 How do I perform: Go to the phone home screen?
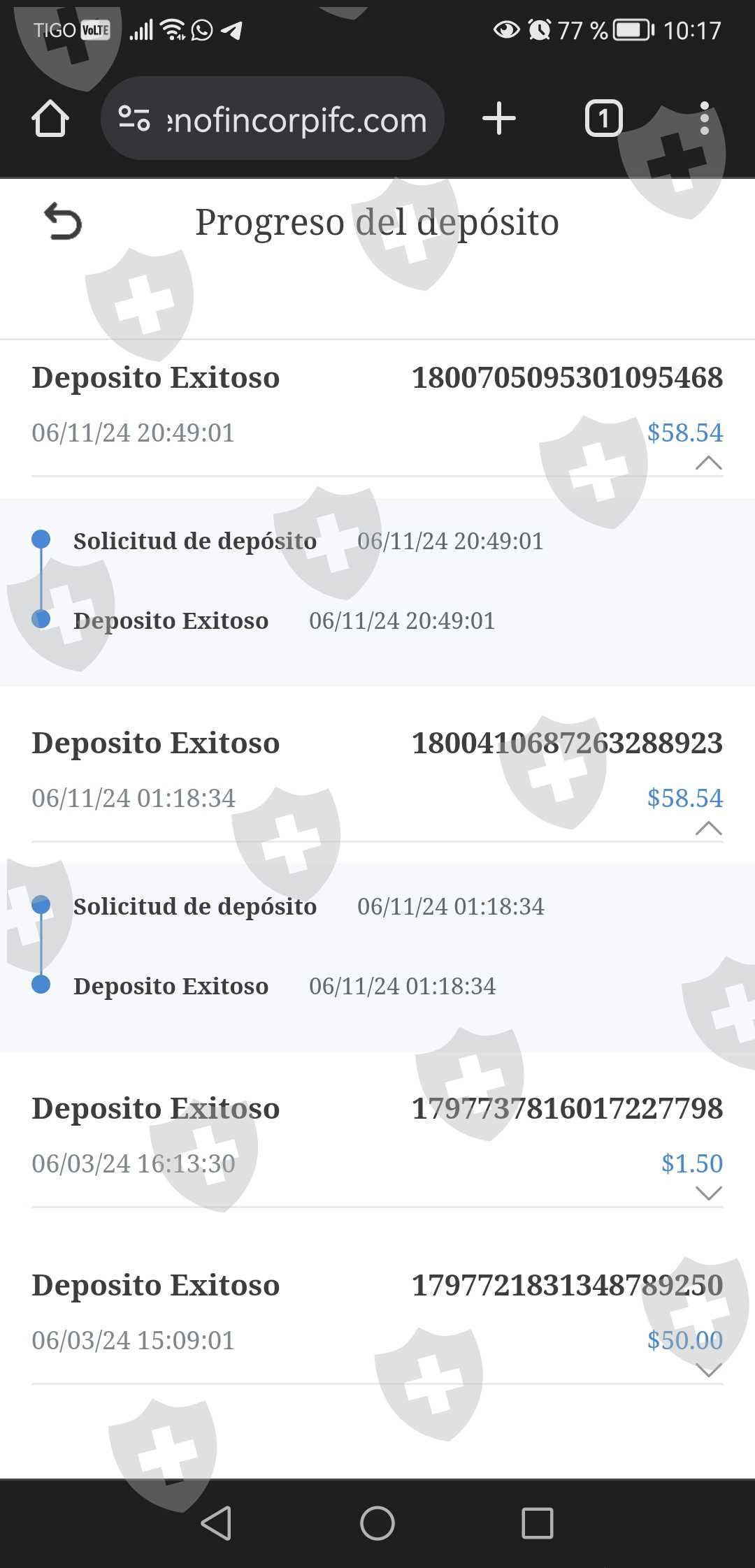377,1523
